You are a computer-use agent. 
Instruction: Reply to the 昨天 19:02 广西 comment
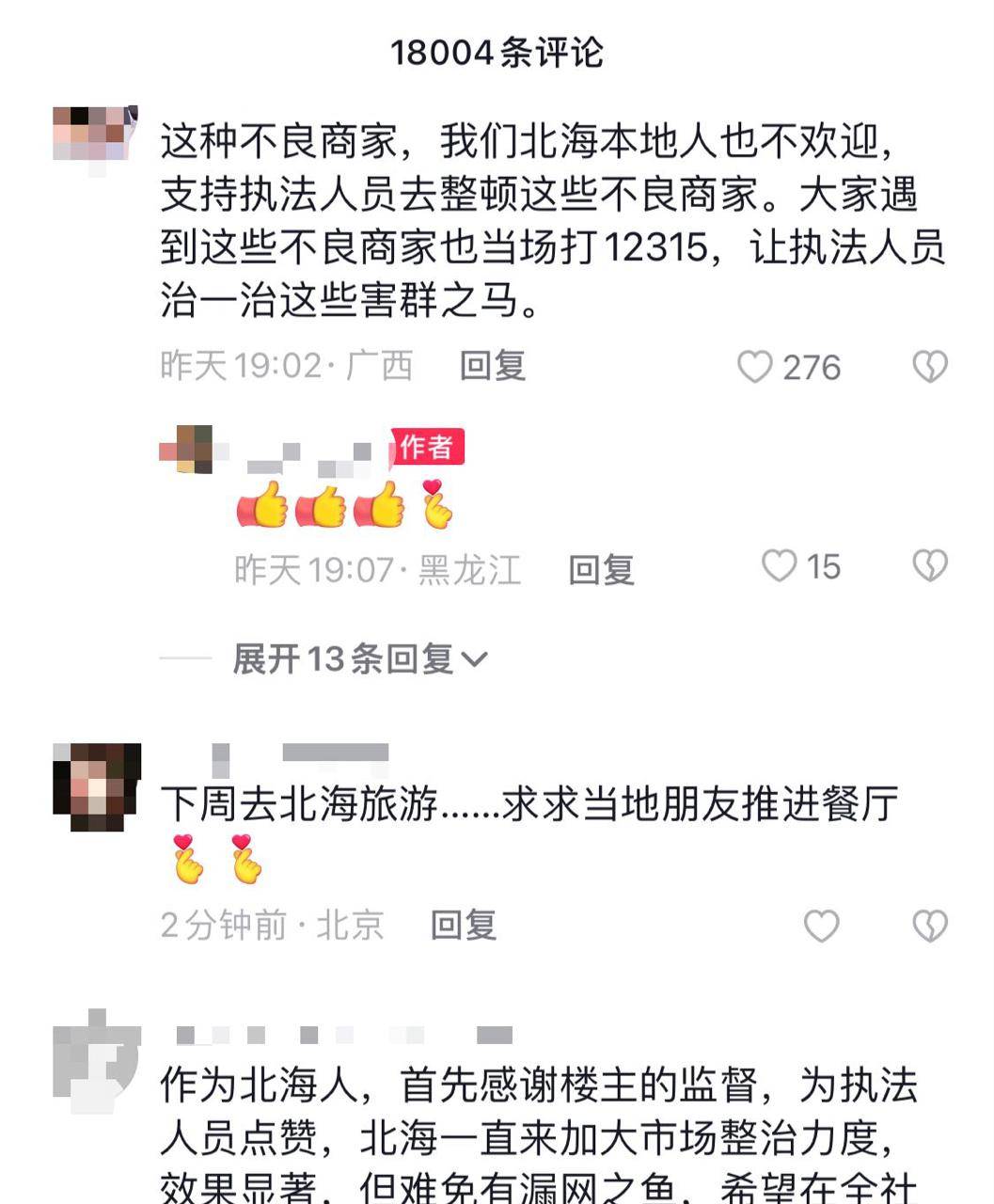coord(492,365)
